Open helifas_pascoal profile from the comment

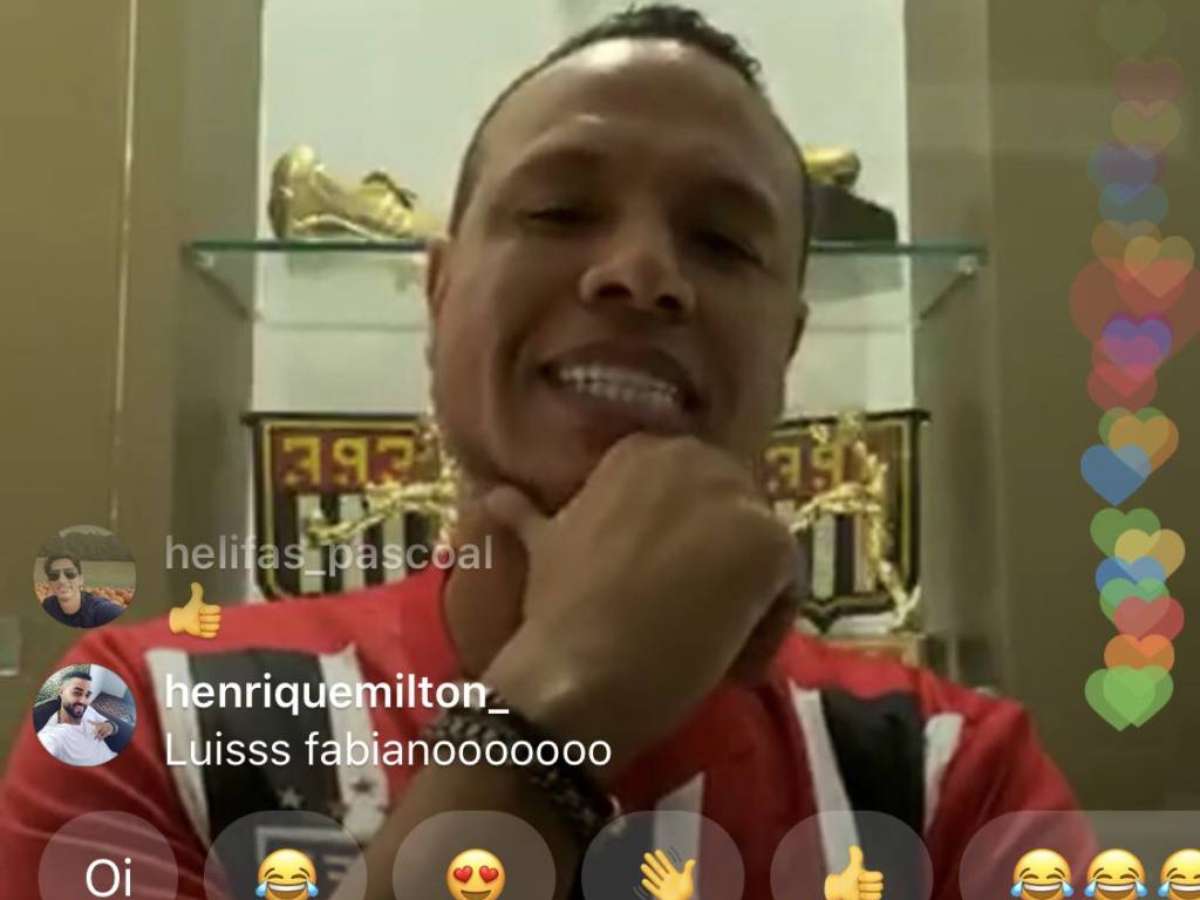tap(328, 553)
